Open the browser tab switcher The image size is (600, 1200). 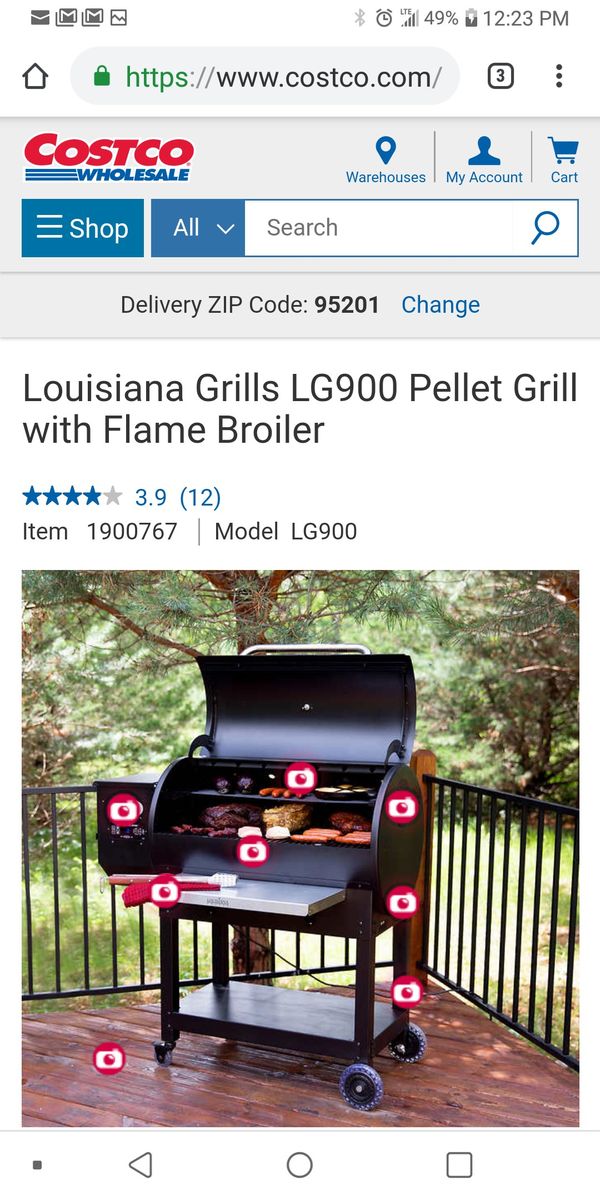[x=500, y=77]
